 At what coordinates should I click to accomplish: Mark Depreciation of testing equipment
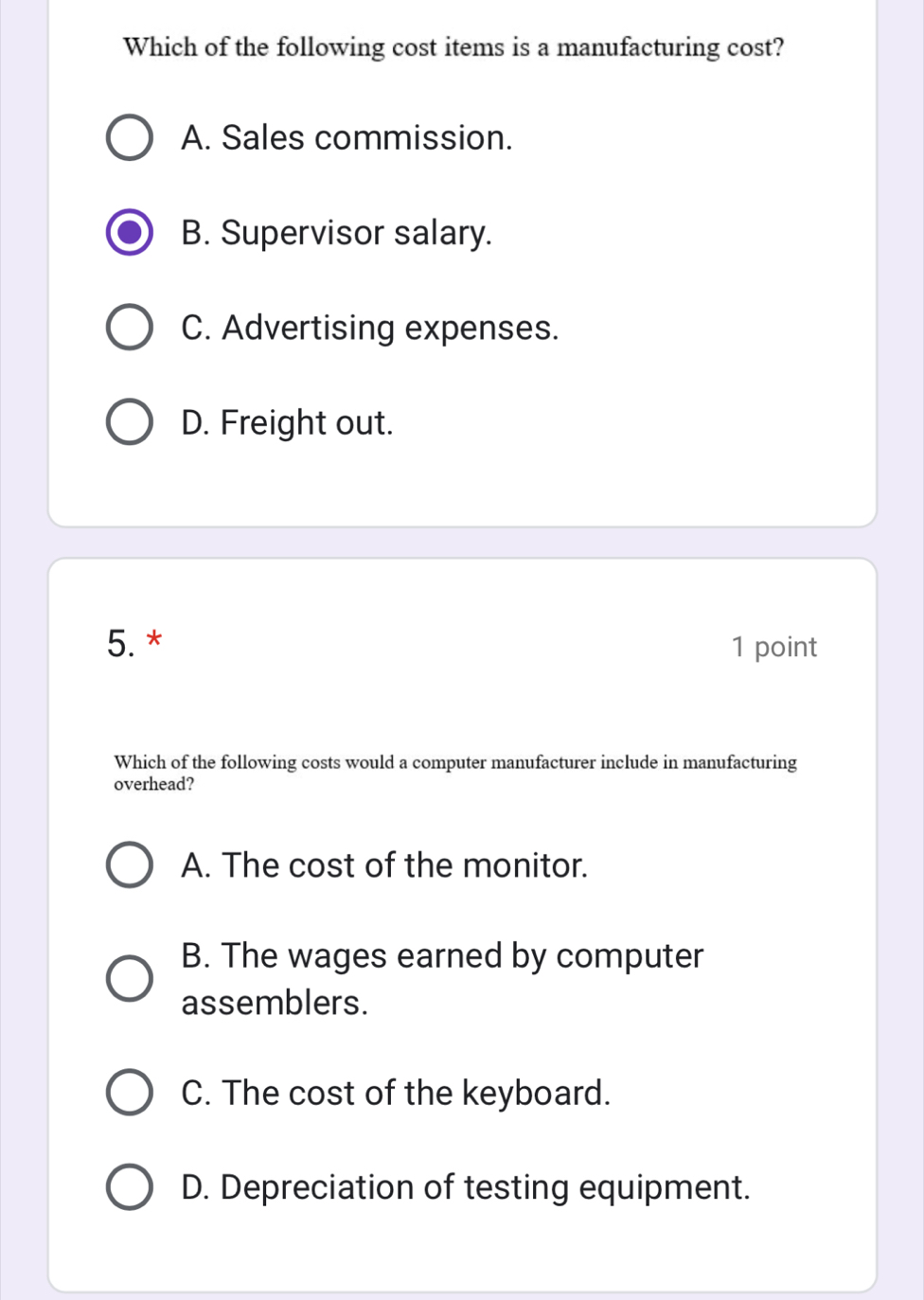point(129,1187)
